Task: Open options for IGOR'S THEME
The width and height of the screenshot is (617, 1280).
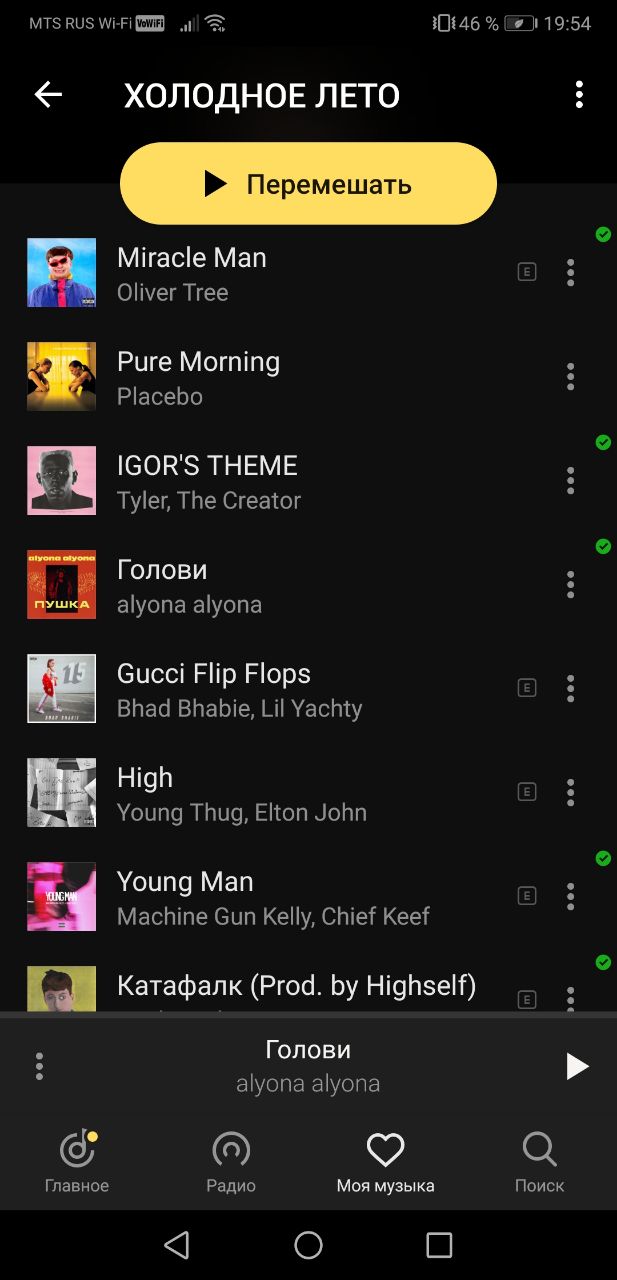Action: tap(570, 481)
